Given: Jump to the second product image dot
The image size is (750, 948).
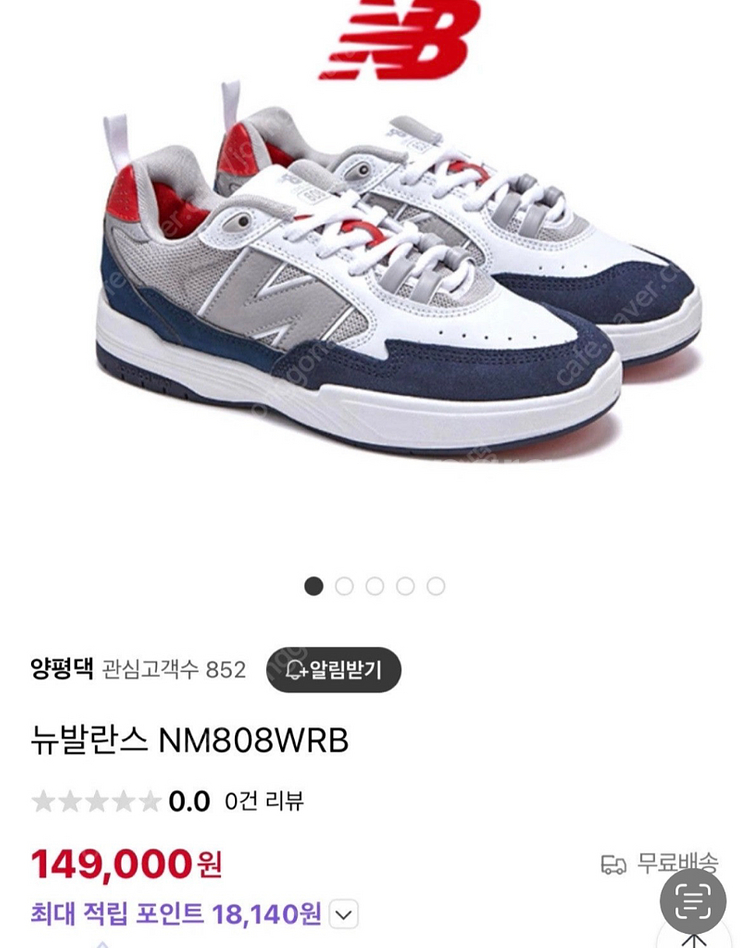Looking at the screenshot, I should (344, 586).
